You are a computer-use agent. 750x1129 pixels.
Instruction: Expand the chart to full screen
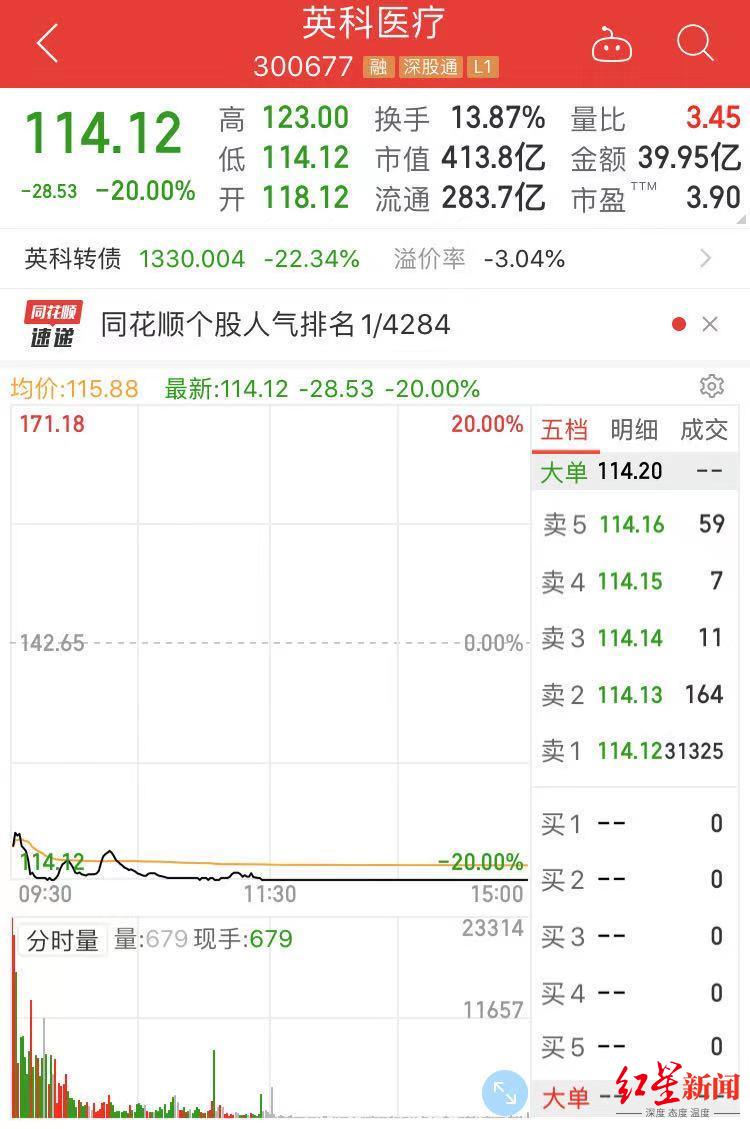tap(504, 1093)
